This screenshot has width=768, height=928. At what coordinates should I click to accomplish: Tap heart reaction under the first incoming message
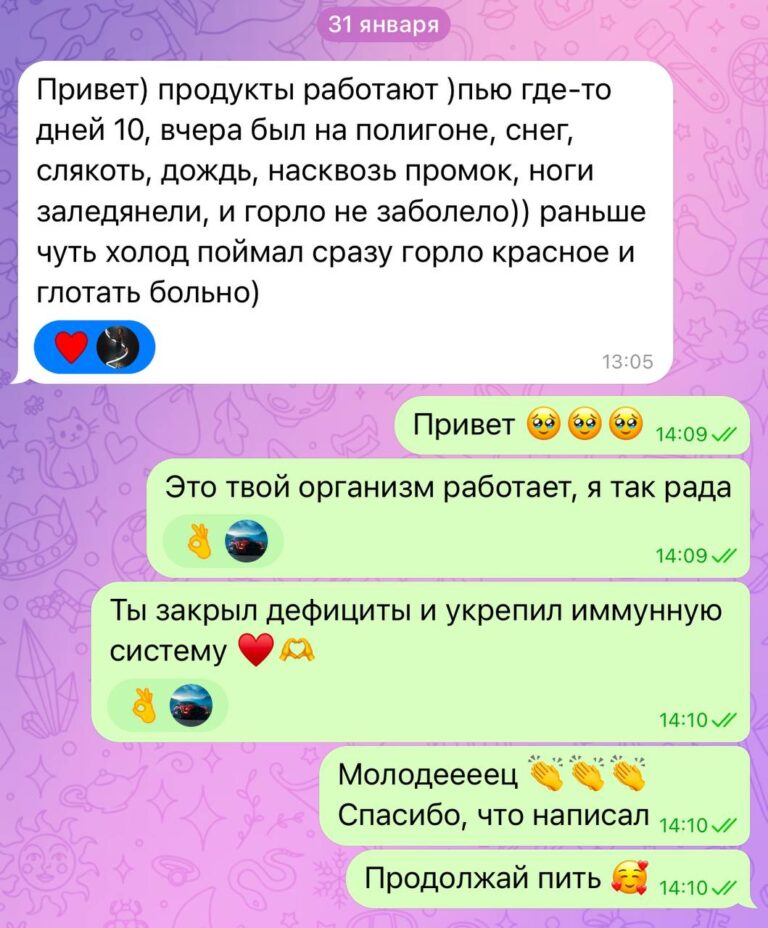72,347
